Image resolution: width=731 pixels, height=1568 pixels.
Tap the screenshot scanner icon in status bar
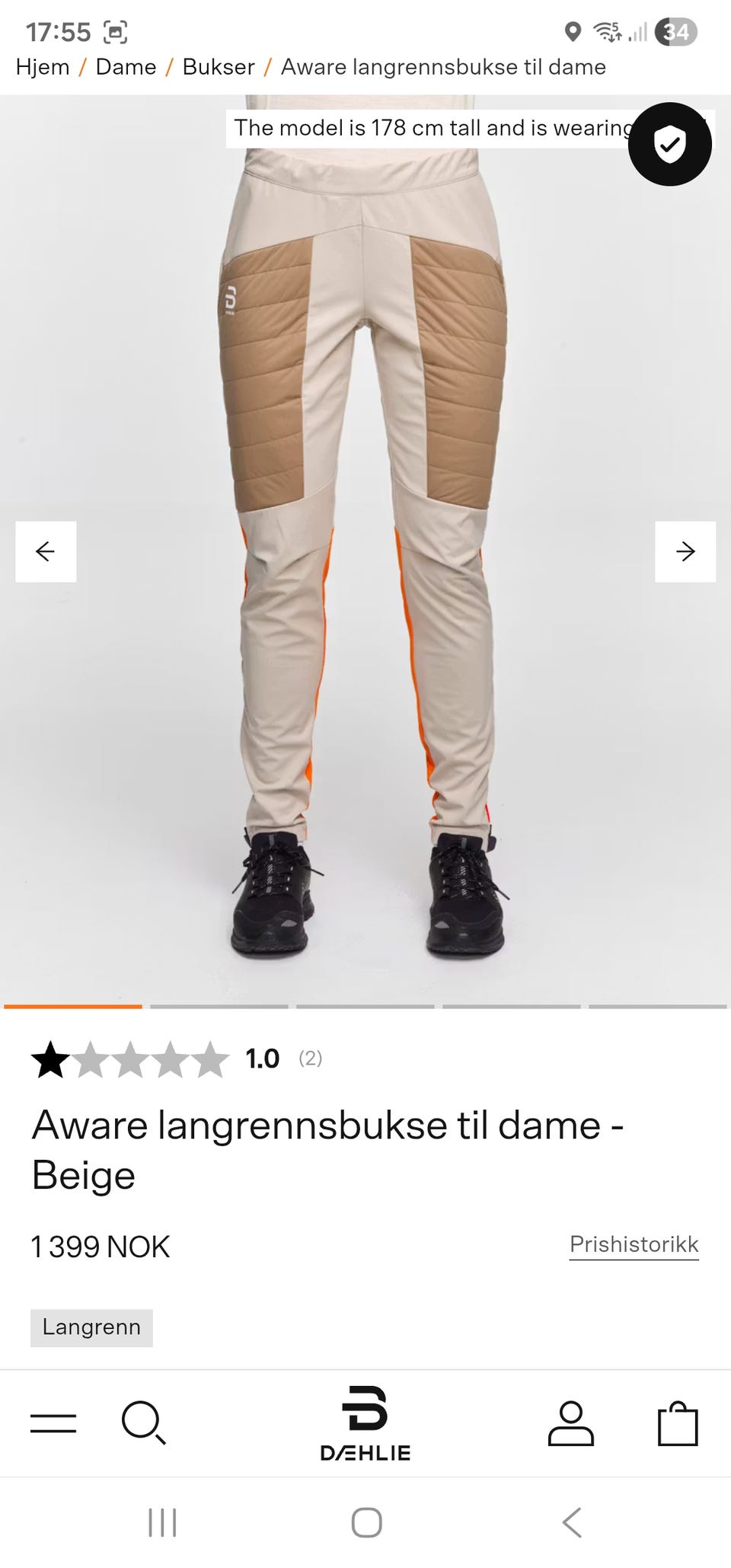point(115,33)
